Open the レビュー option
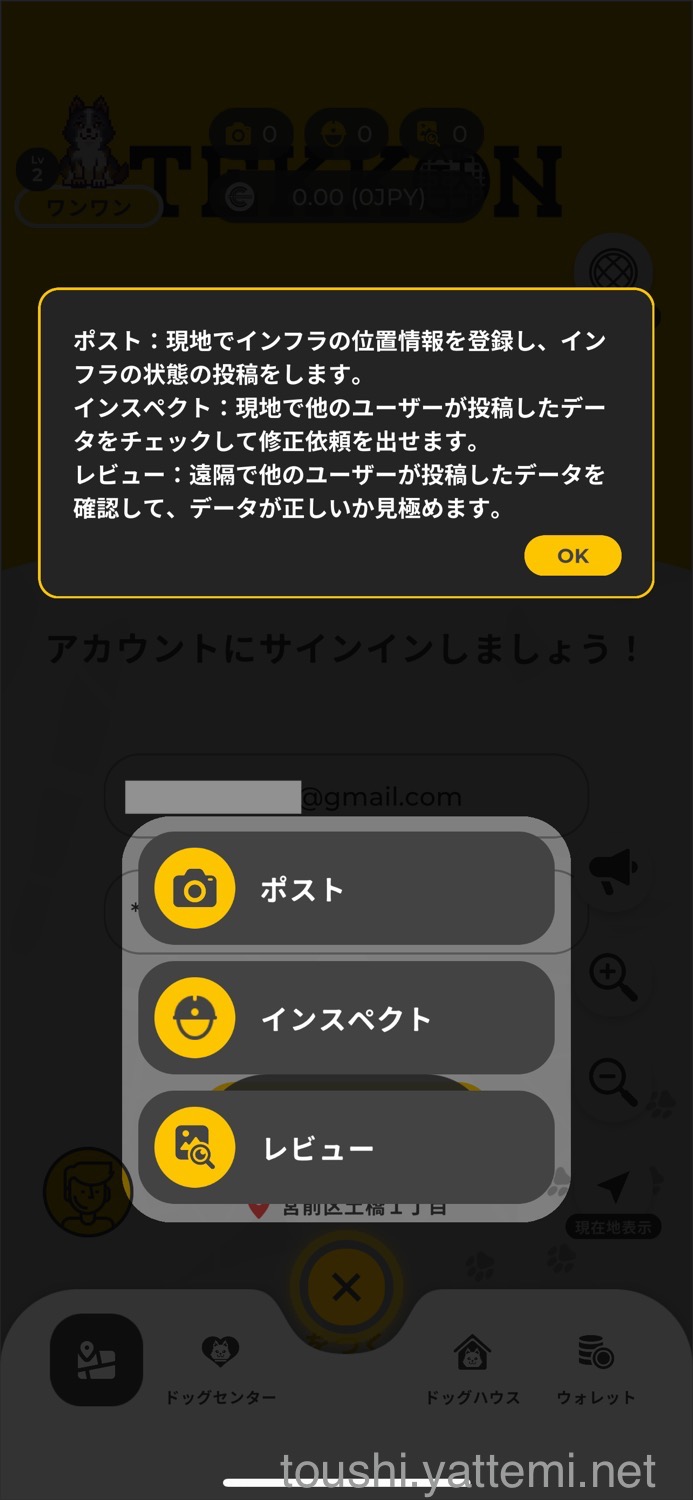This screenshot has height=1500, width=693. click(346, 1148)
